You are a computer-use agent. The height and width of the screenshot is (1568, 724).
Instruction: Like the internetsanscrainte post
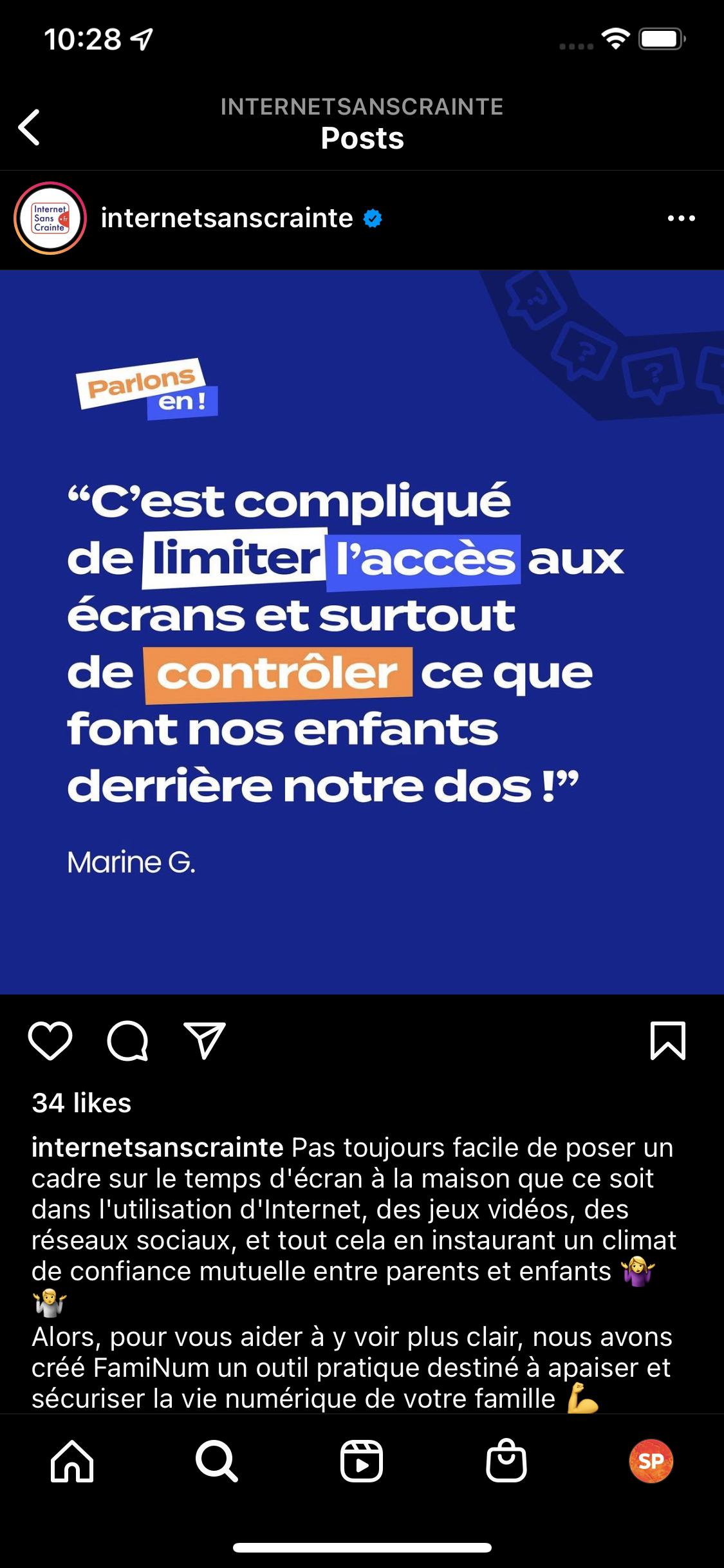tap(50, 1041)
